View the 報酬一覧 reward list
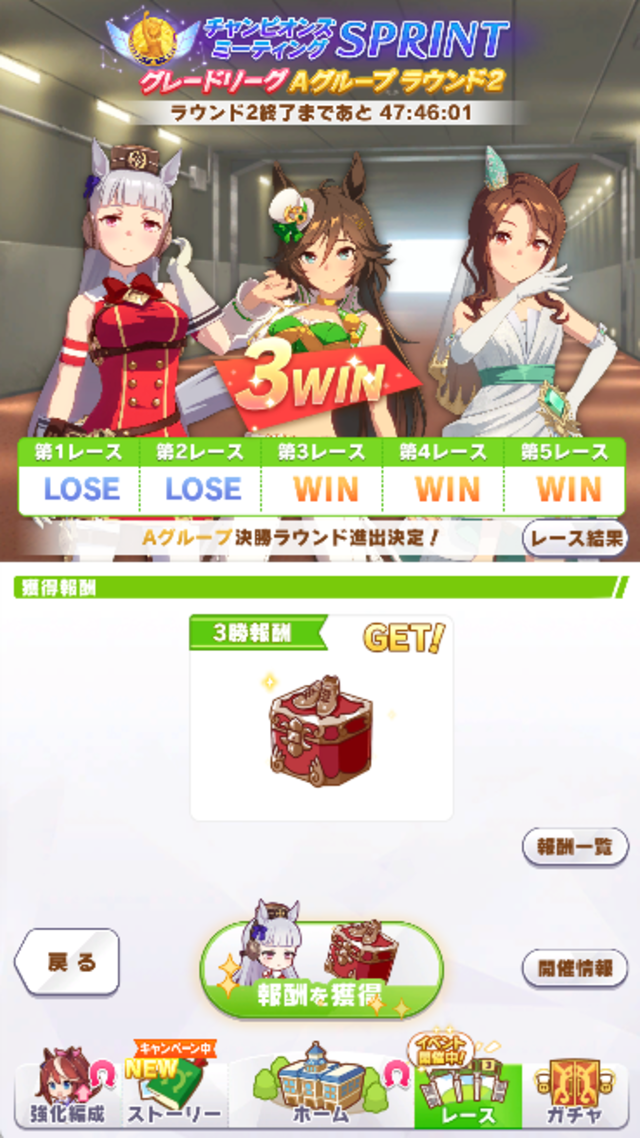 (x=575, y=846)
